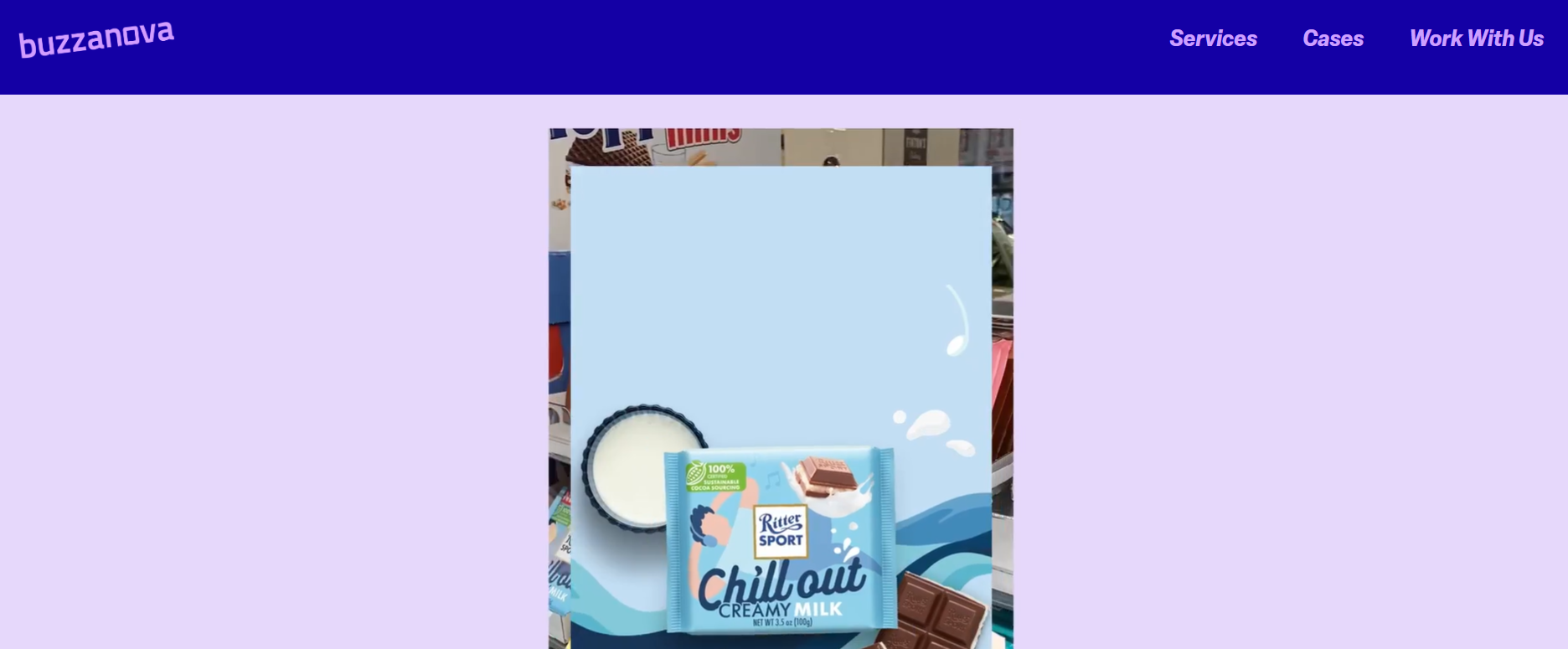The width and height of the screenshot is (1568, 649).
Task: Open Work With Us page
Action: click(x=1476, y=39)
